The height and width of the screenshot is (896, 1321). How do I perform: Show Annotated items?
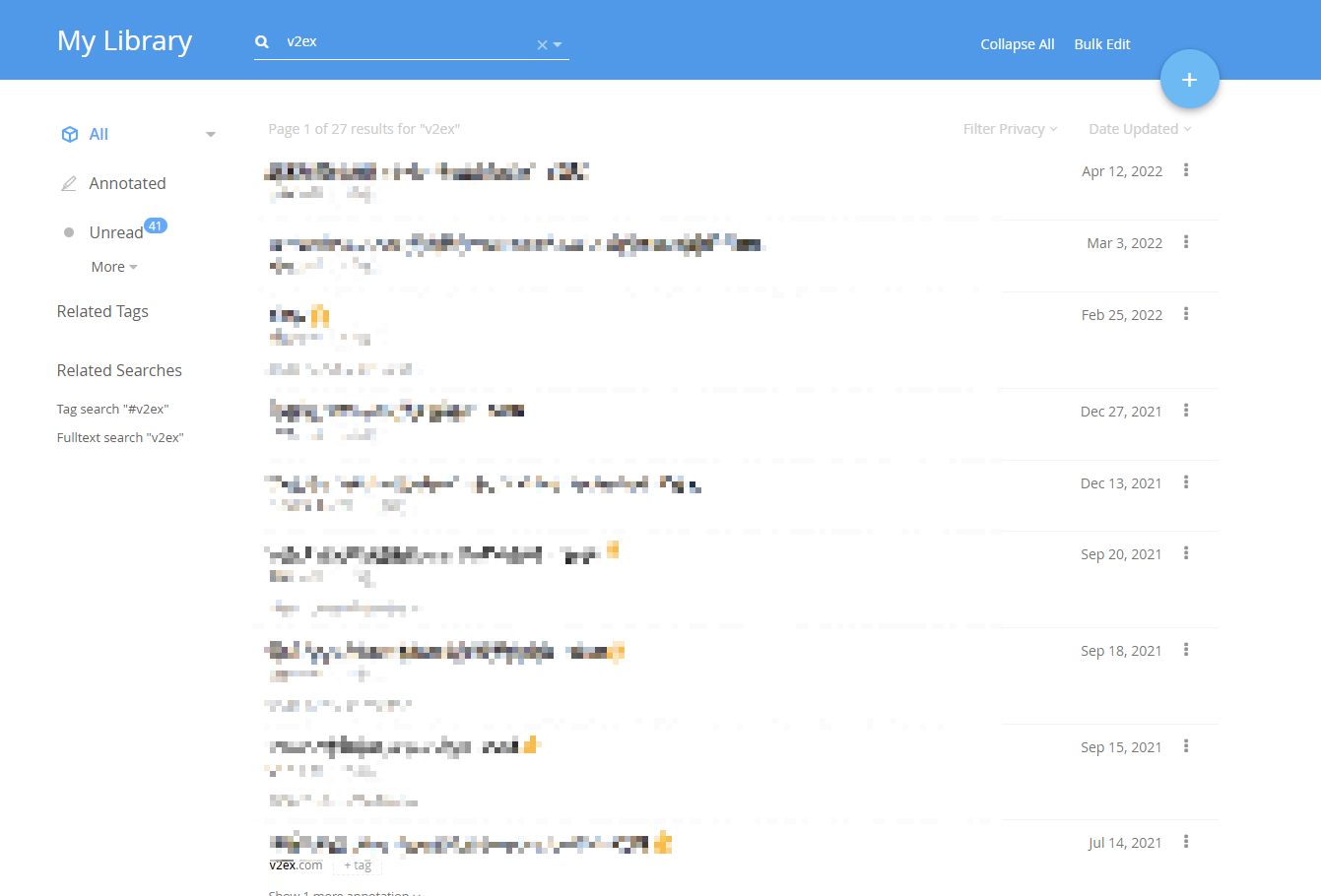127,183
